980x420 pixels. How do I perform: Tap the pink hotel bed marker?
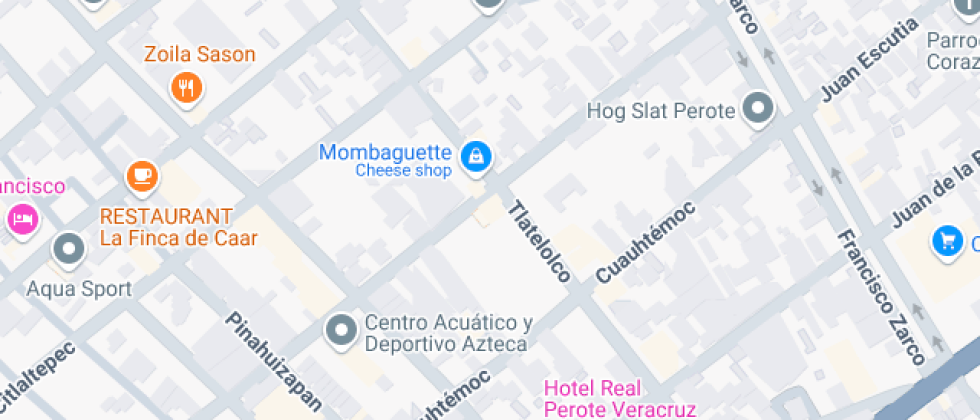(22, 218)
